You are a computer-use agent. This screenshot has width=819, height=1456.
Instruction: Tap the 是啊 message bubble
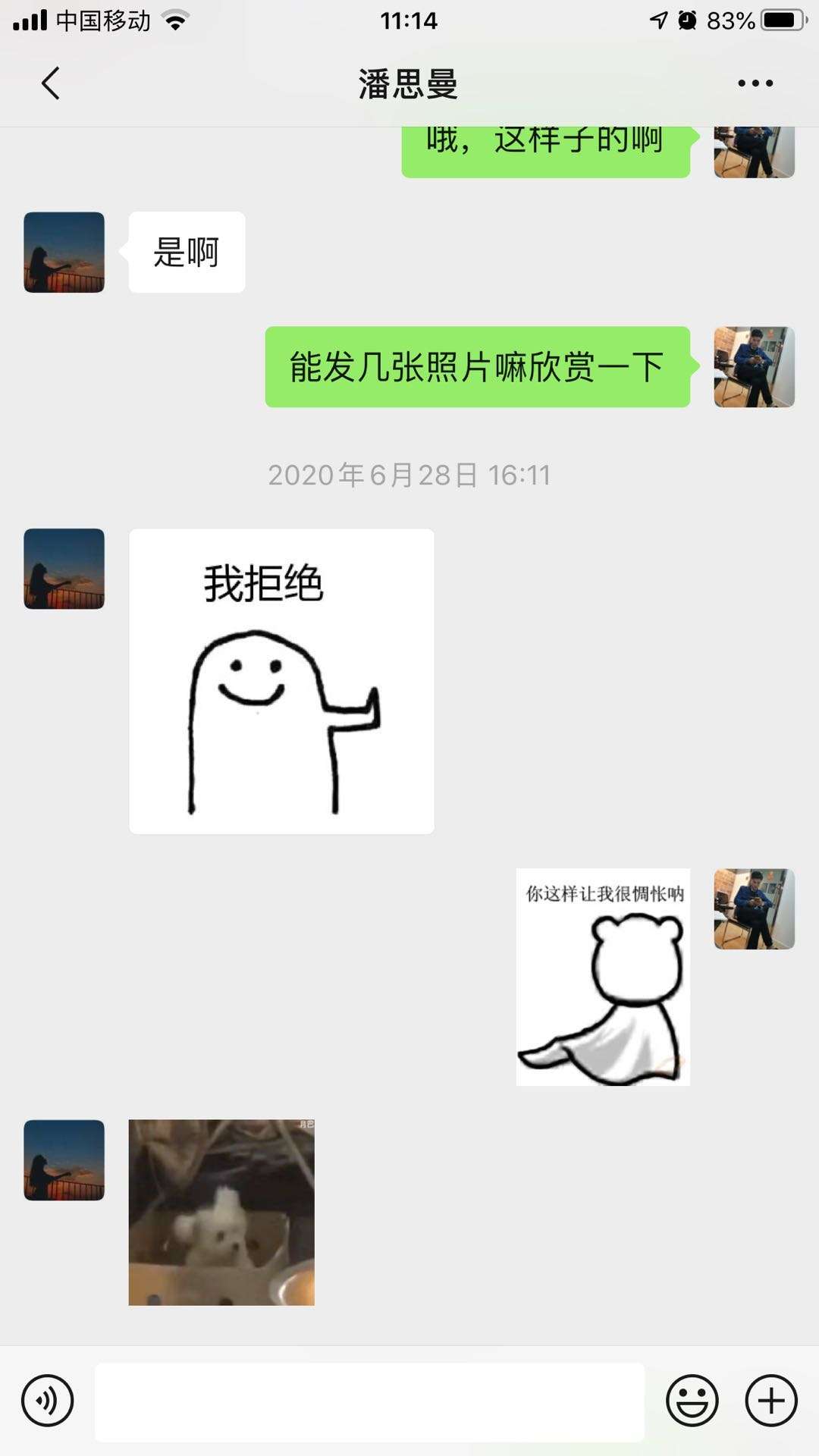(186, 253)
